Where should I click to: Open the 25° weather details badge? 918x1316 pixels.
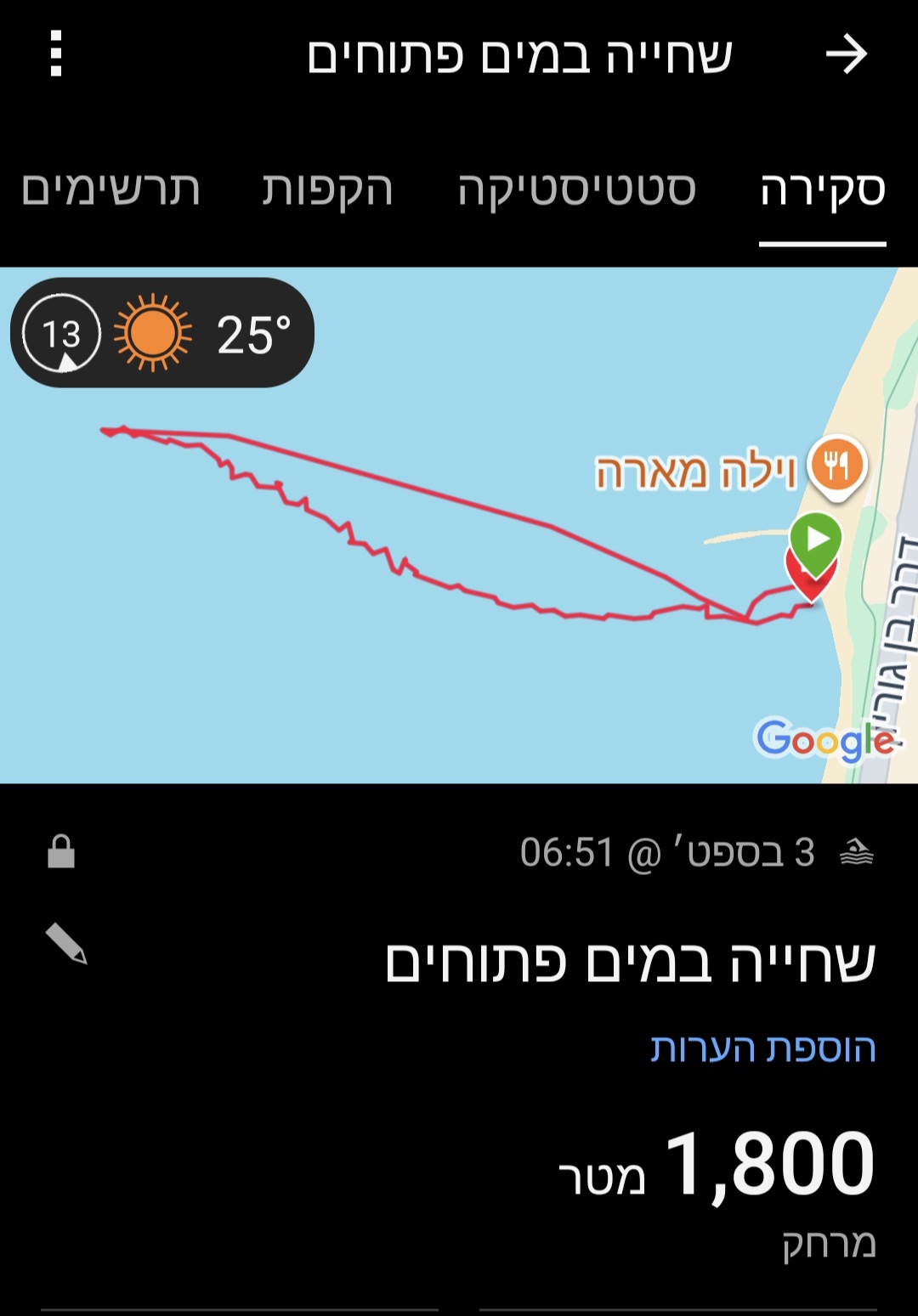tap(162, 333)
